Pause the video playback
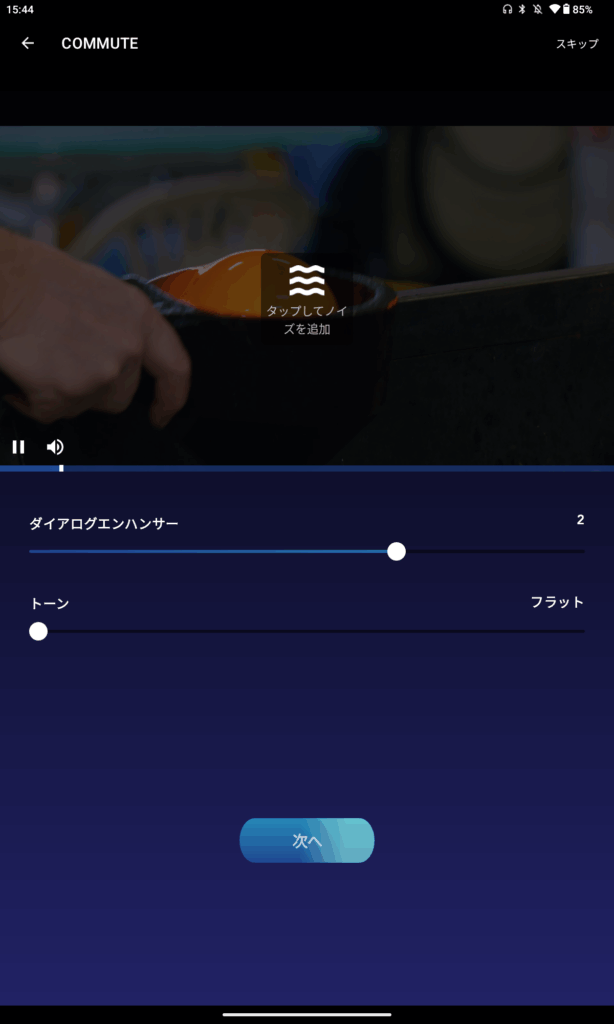This screenshot has width=614, height=1024. pyautogui.click(x=18, y=447)
